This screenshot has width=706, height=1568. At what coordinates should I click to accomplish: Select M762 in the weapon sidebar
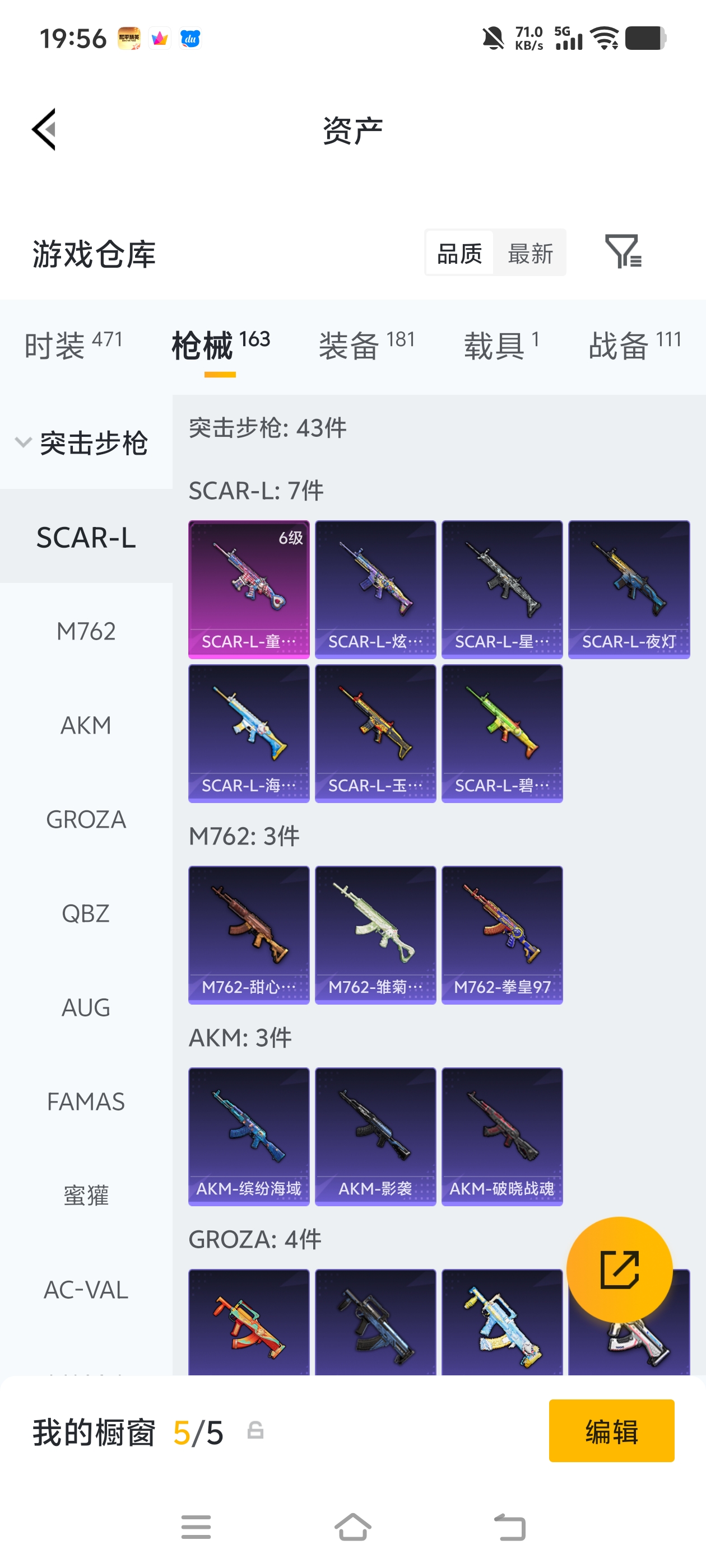pos(86,631)
